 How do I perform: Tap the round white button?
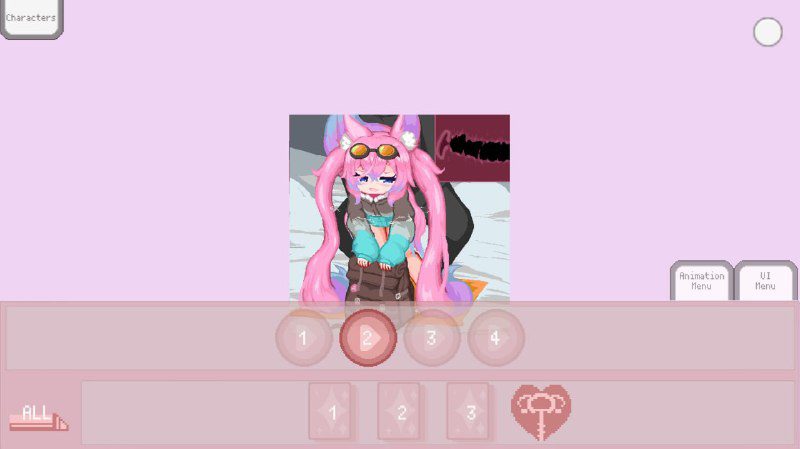(x=767, y=32)
